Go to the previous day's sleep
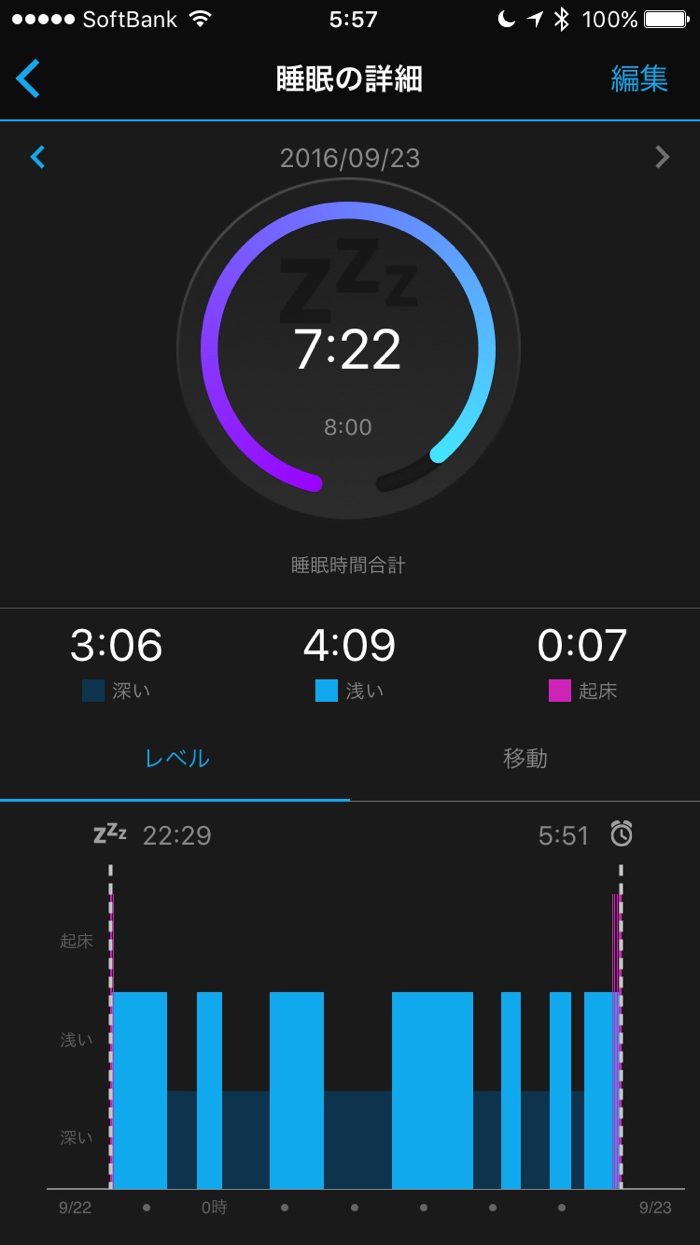Viewport: 700px width, 1245px height. click(38, 157)
